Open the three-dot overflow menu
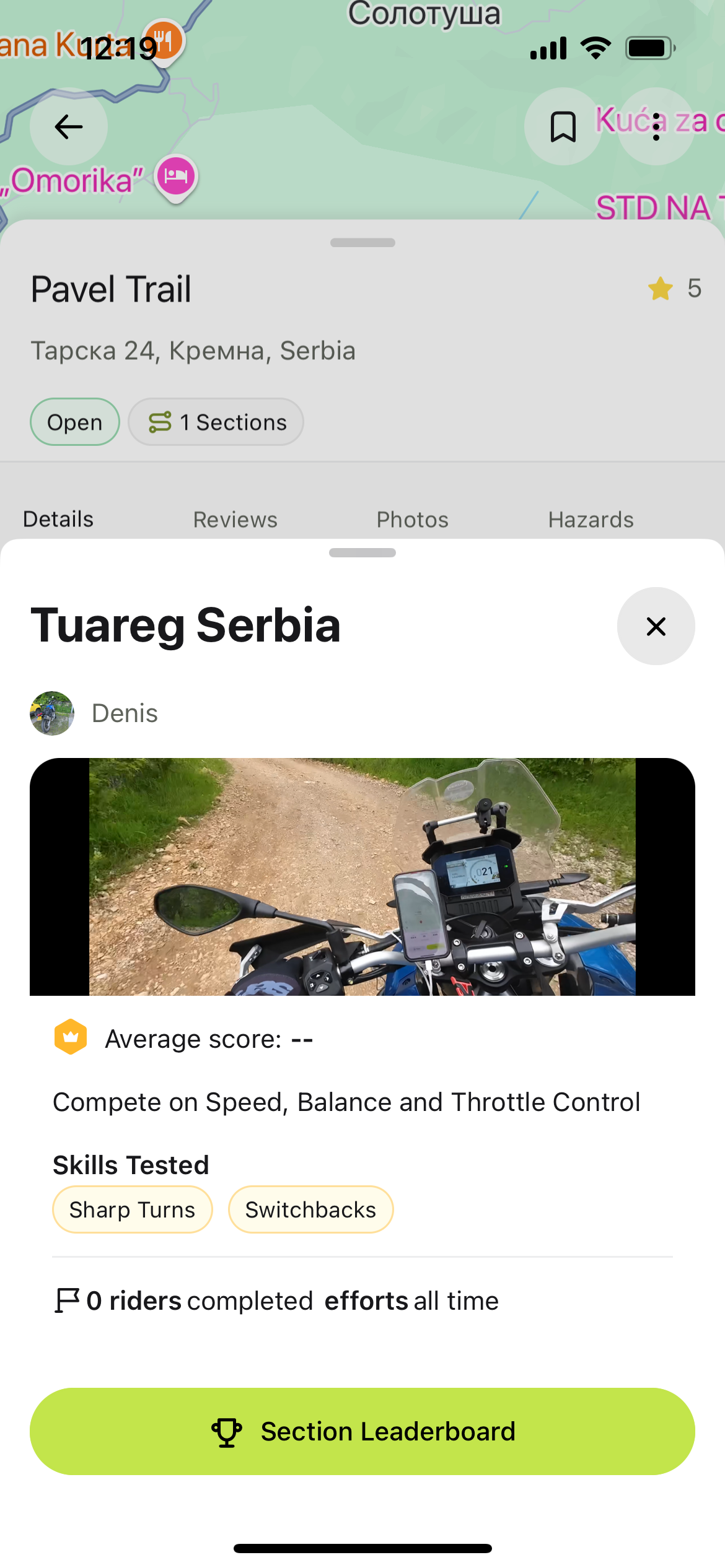Screen dimensions: 725x1568 [656, 127]
